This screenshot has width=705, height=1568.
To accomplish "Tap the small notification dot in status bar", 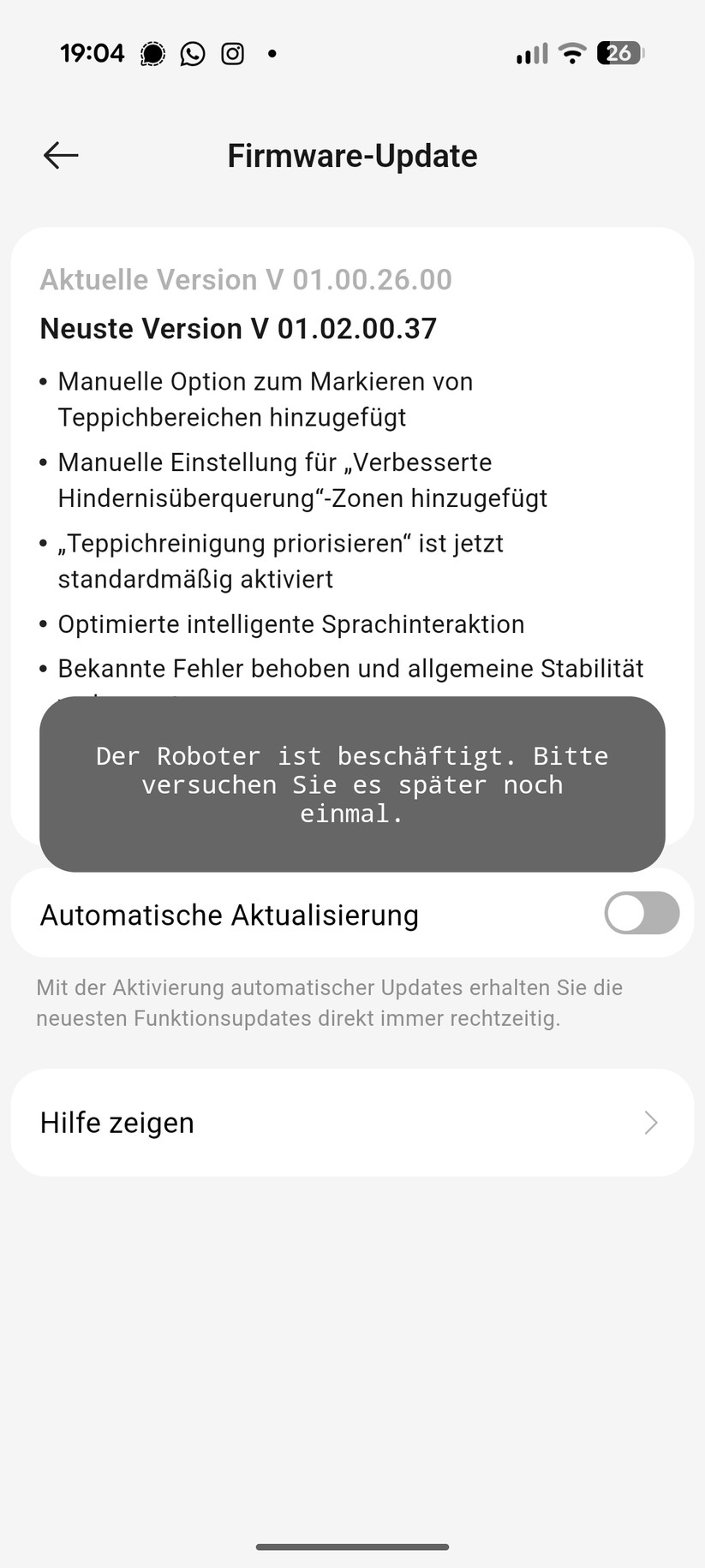I will [x=272, y=55].
